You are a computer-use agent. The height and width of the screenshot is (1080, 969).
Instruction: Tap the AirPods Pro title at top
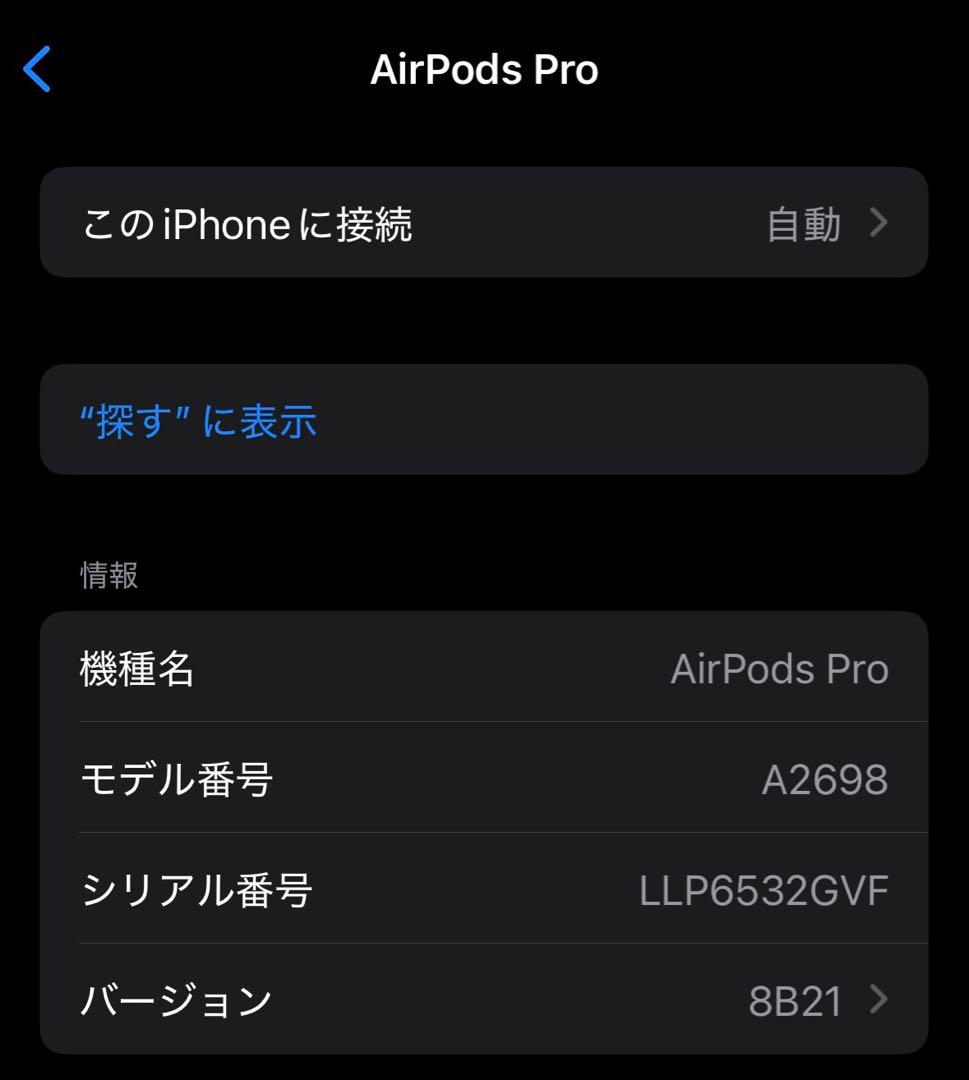(484, 68)
